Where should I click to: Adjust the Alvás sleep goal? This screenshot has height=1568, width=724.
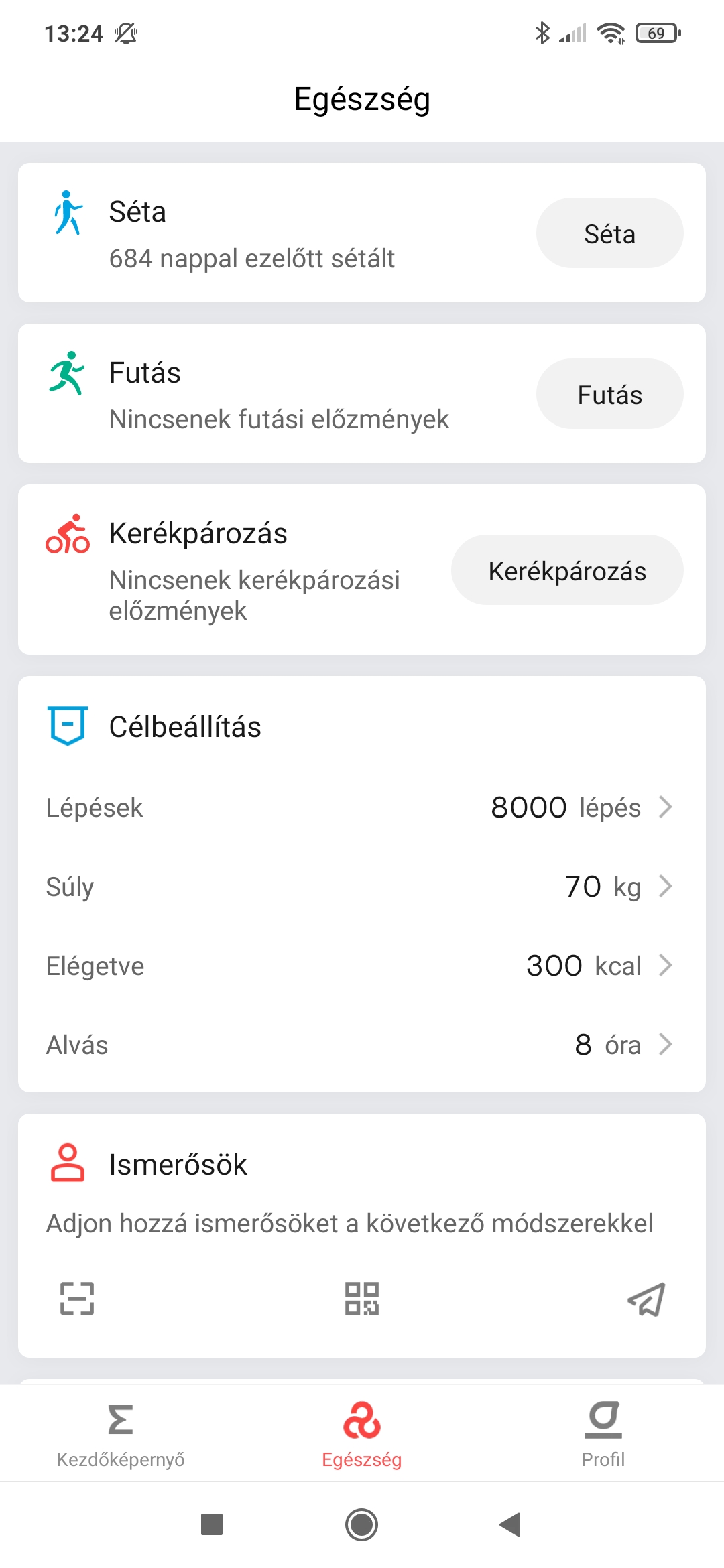[x=362, y=1045]
